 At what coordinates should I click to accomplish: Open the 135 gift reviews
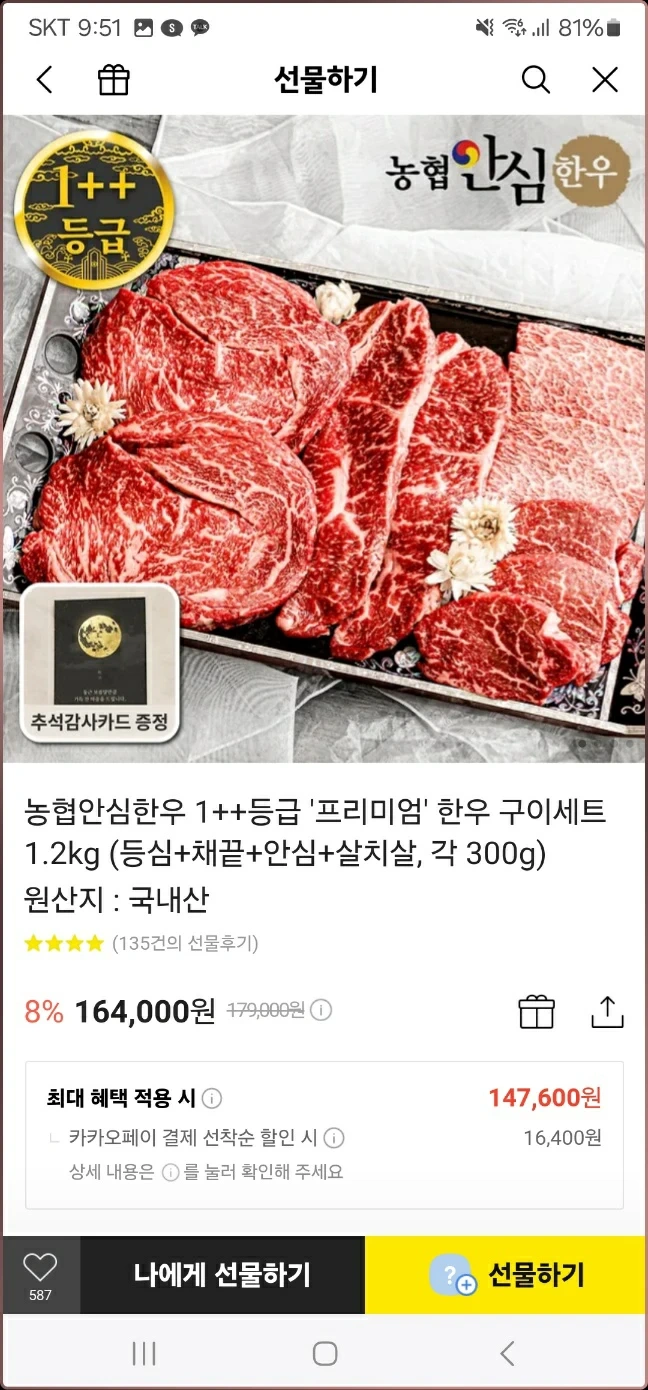[x=185, y=943]
